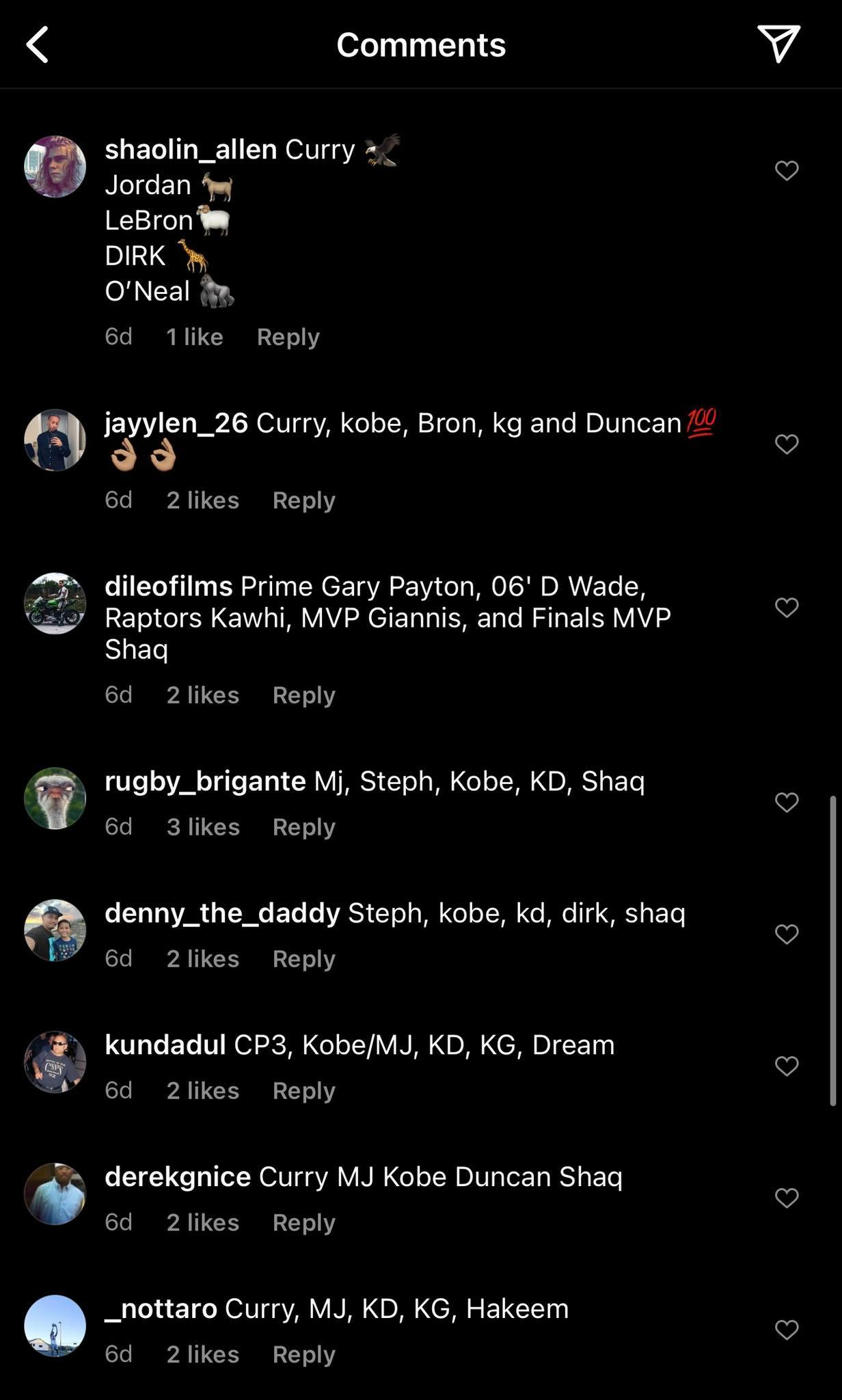
Task: Reply to derekgnice's comment
Action: click(303, 1223)
